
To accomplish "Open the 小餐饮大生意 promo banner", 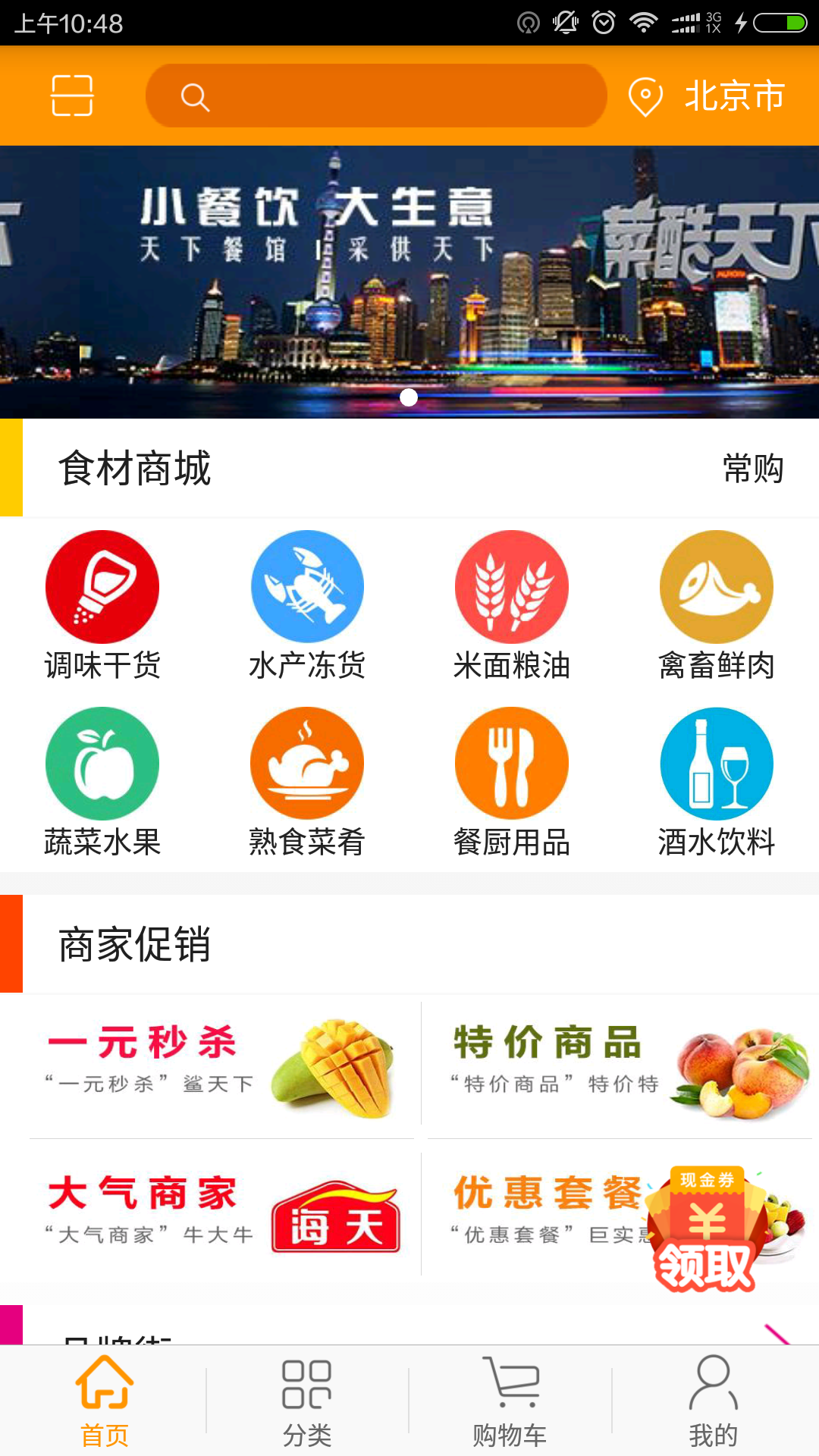I will pos(409,281).
